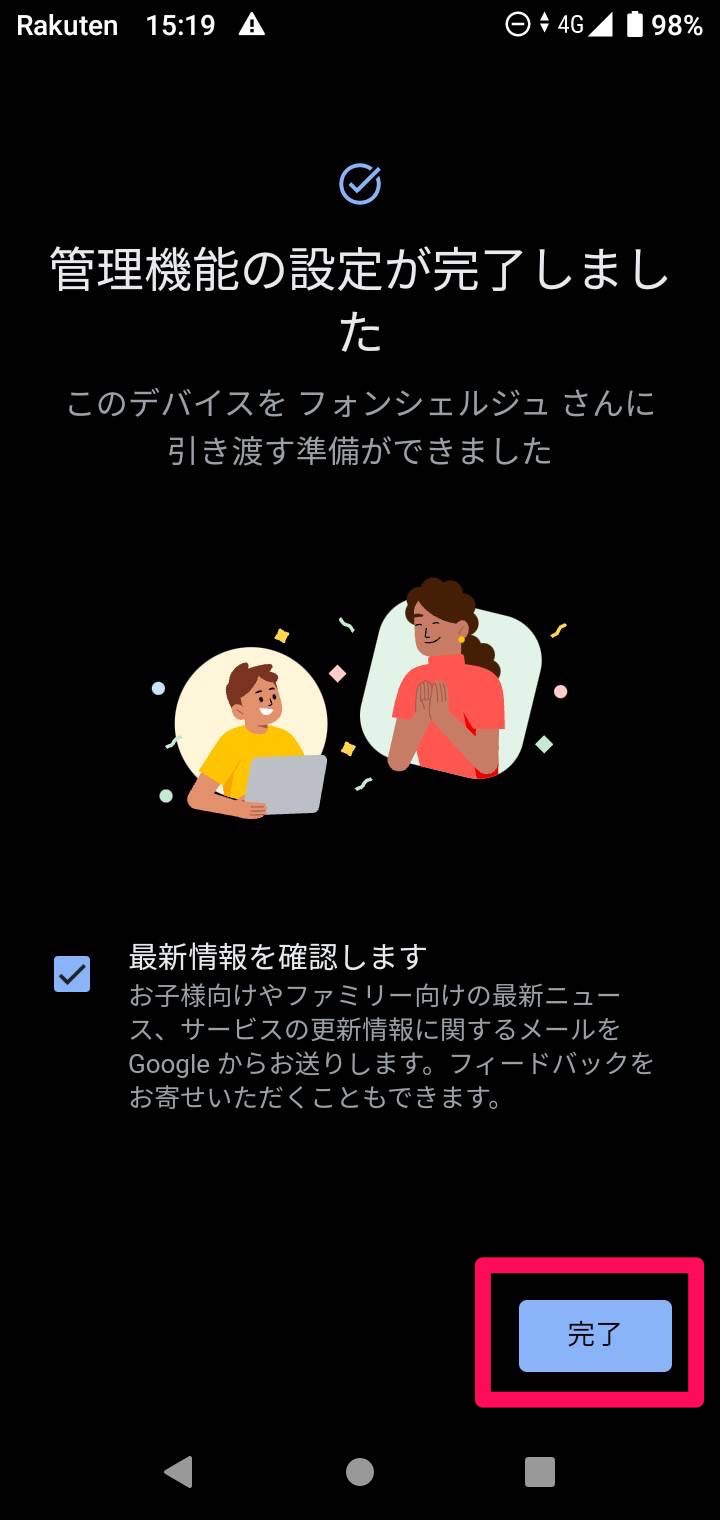Go back with the system back button

click(178, 1471)
